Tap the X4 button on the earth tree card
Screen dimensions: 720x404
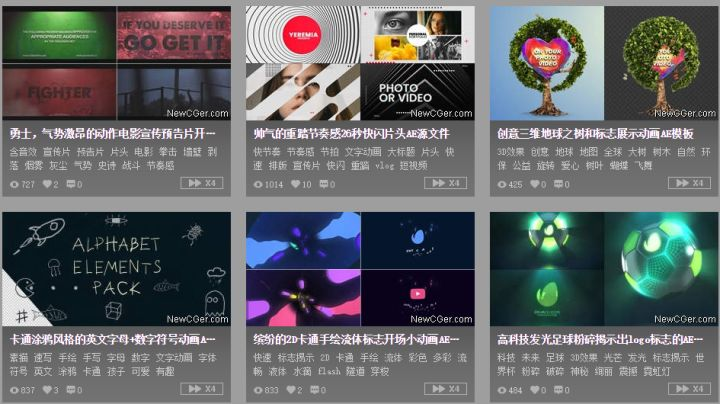tap(691, 184)
